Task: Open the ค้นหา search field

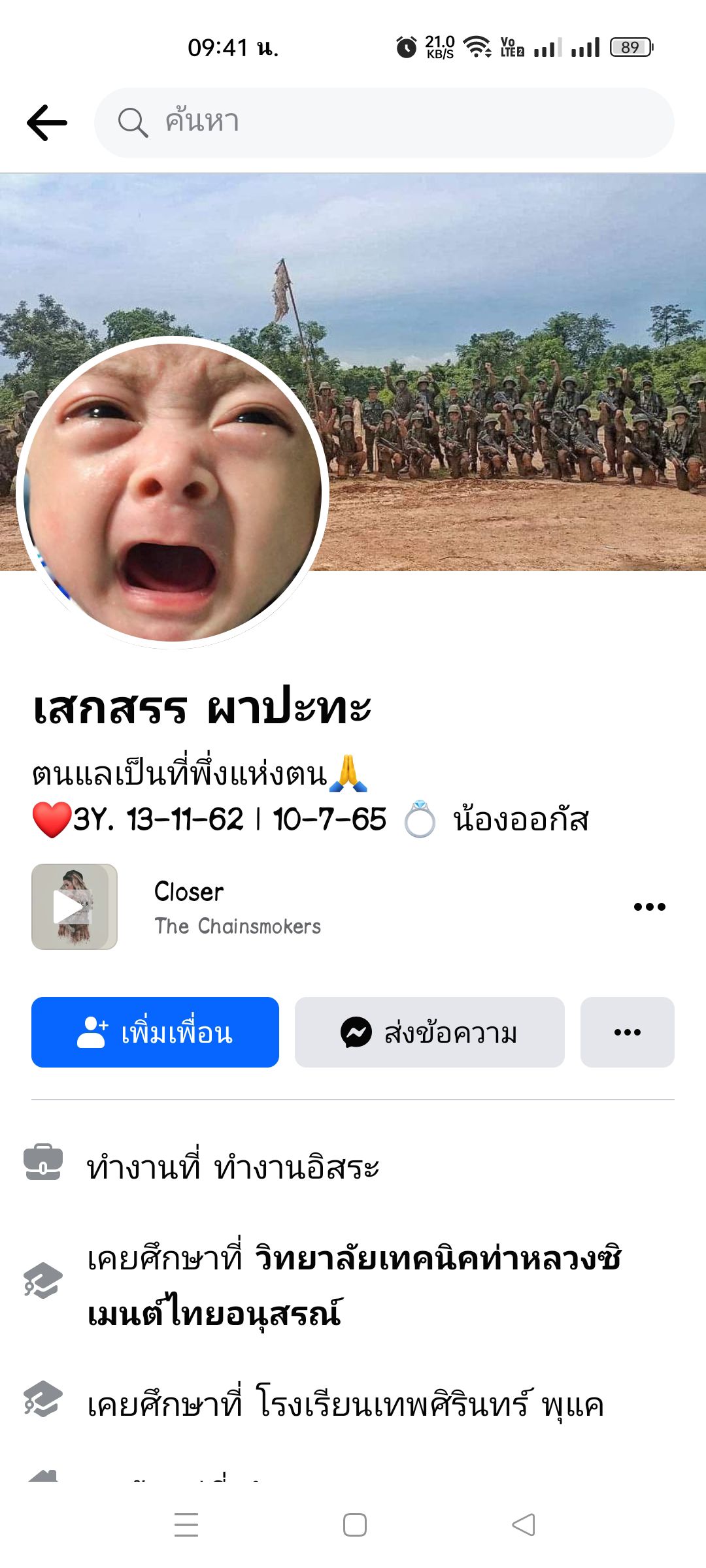Action: tap(384, 122)
